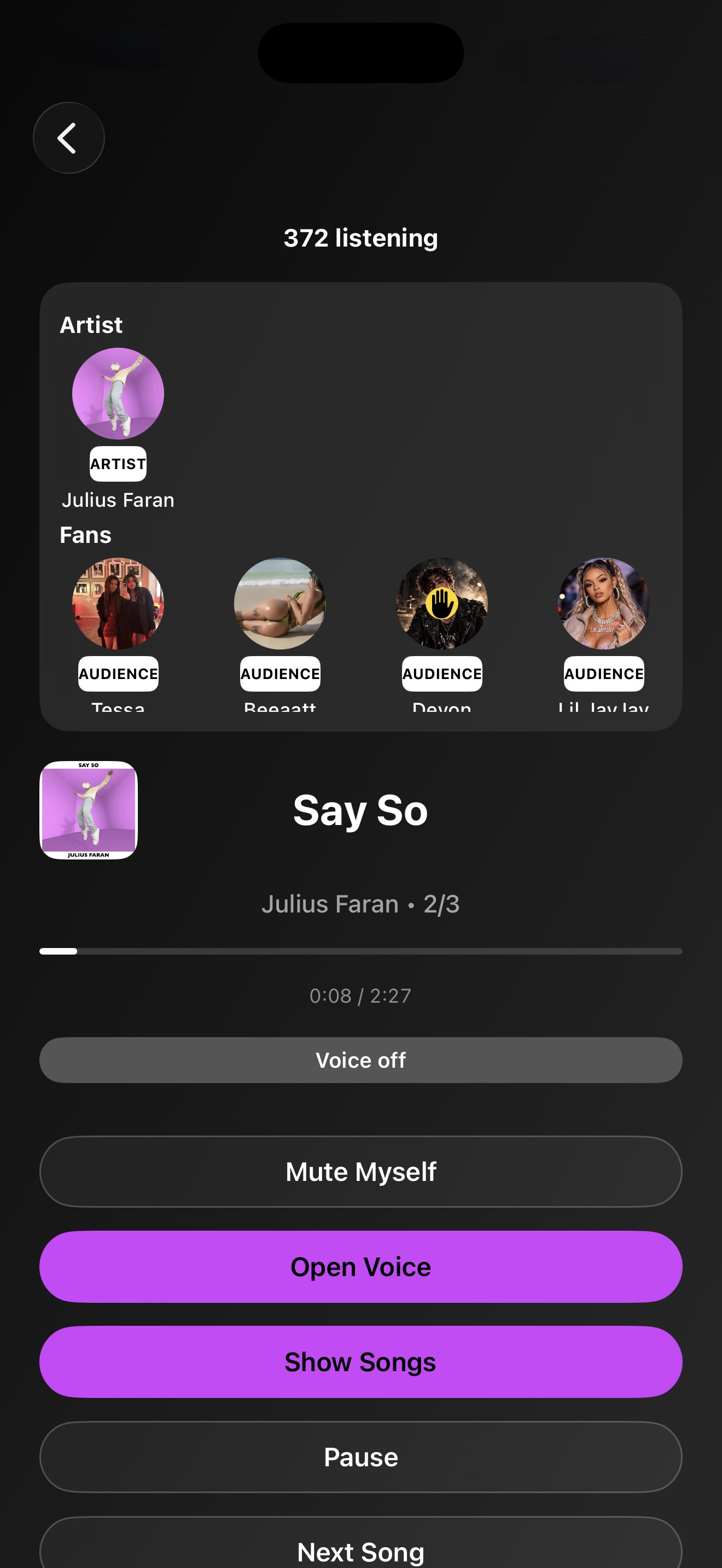Open the Say So album artwork
The image size is (722, 1568).
pyautogui.click(x=89, y=810)
